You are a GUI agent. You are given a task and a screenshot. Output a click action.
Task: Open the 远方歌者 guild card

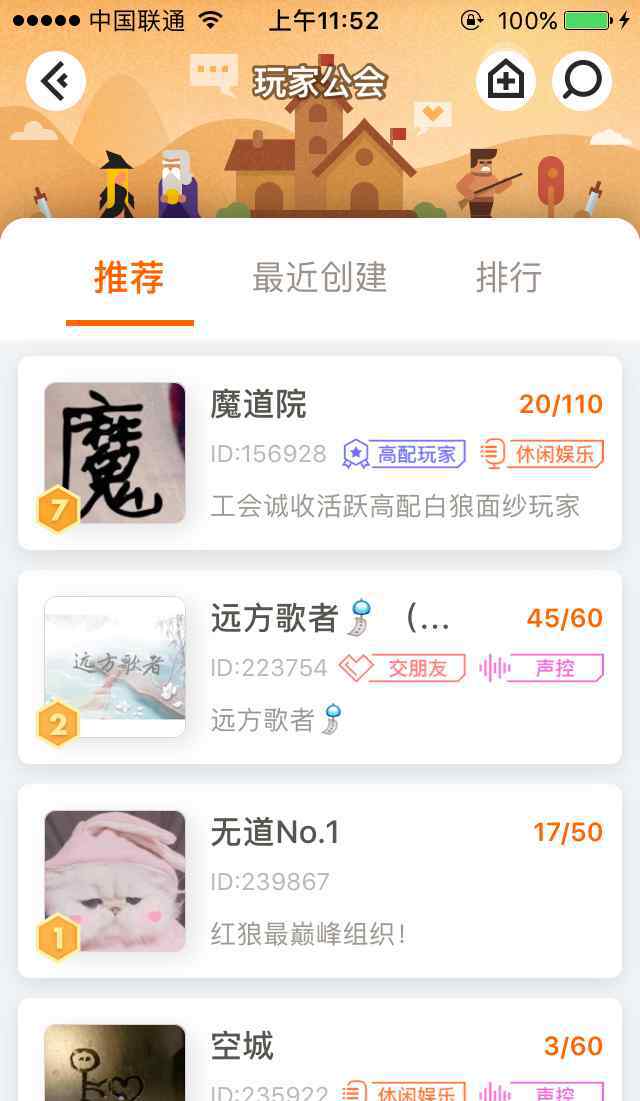pos(320,667)
